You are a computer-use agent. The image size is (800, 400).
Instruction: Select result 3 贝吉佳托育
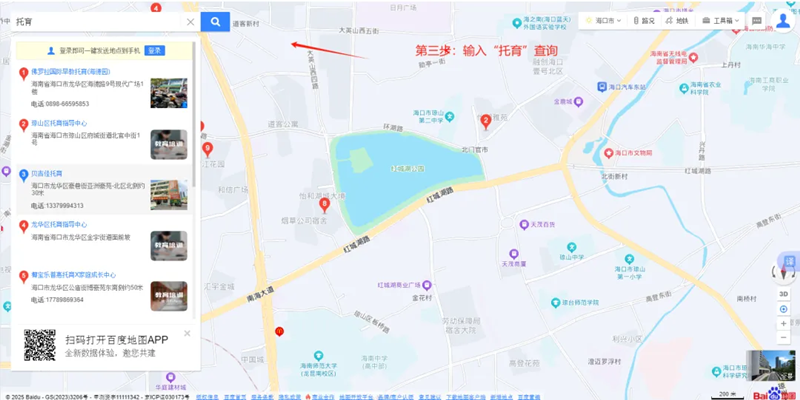54,174
